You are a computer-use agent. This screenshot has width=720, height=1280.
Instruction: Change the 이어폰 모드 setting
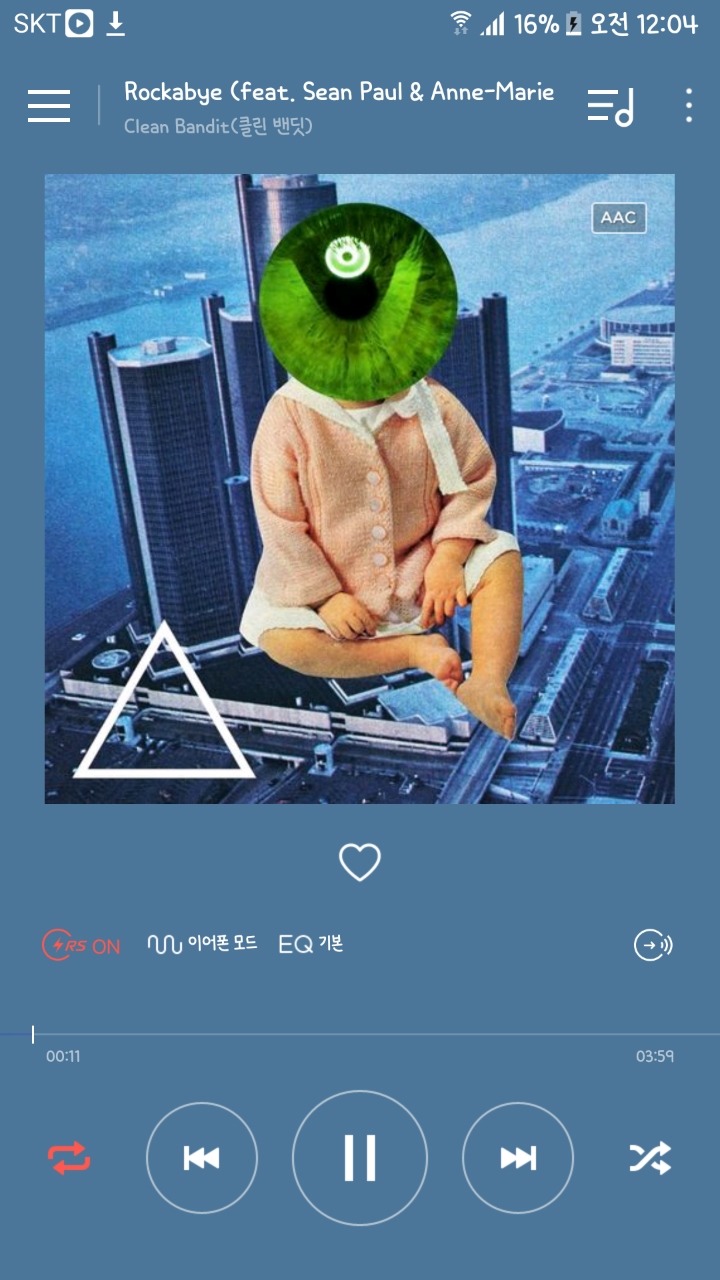pyautogui.click(x=202, y=944)
